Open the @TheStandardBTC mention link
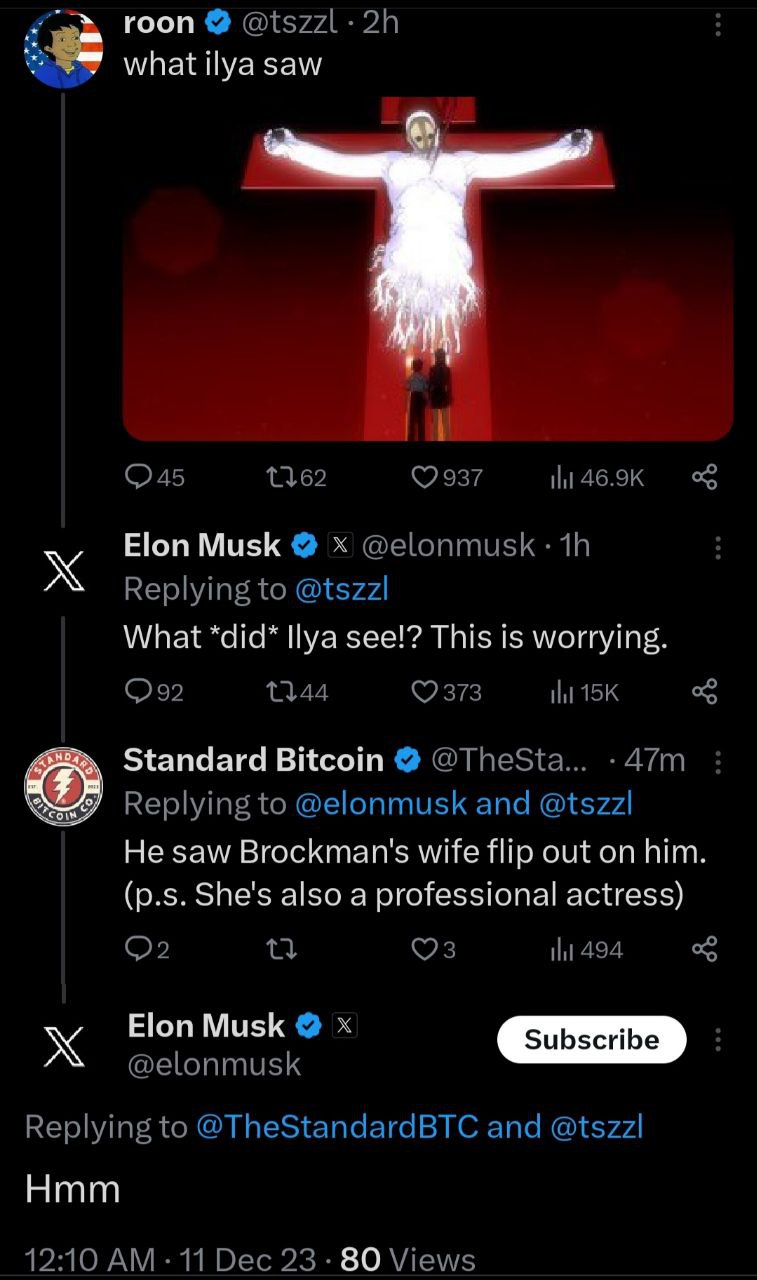Viewport: 757px width, 1280px height. (337, 1127)
